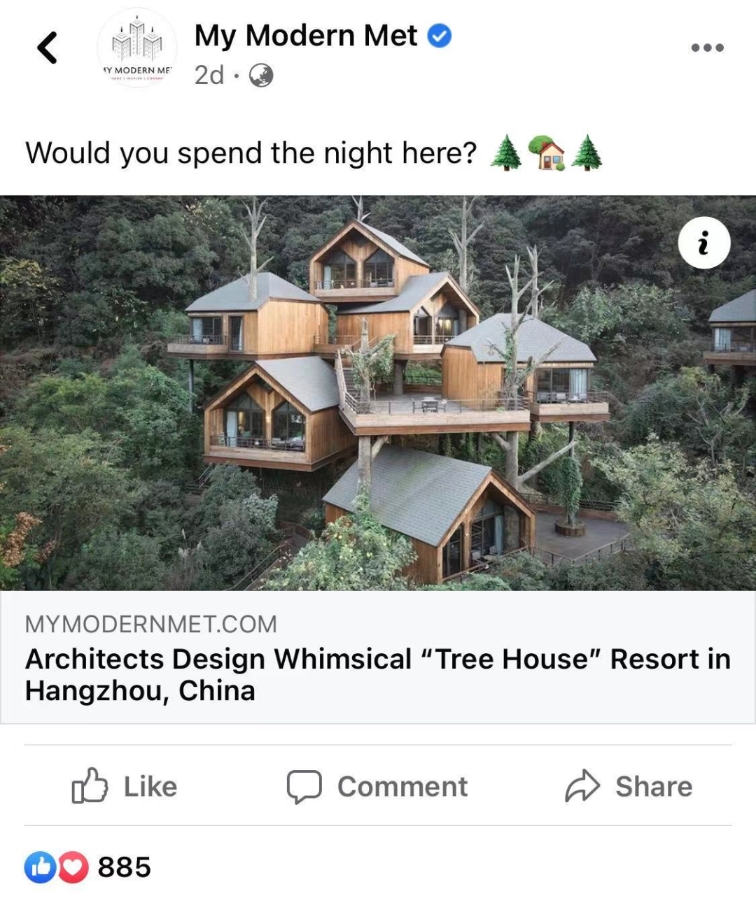View the 885 reactions list
Screen dimensions: 756x905
[88, 867]
